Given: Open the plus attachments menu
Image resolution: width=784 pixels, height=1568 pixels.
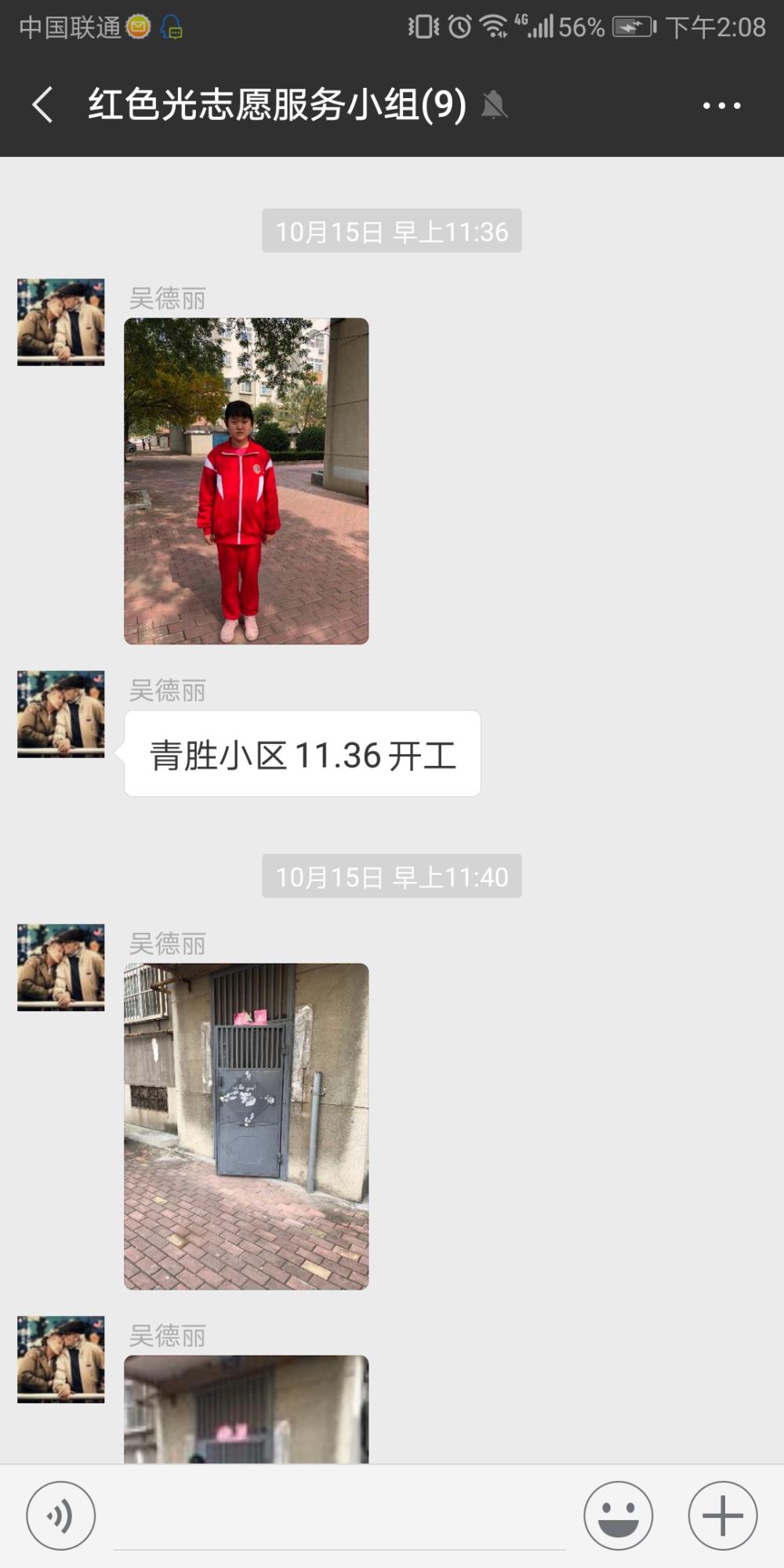Looking at the screenshot, I should (722, 1515).
